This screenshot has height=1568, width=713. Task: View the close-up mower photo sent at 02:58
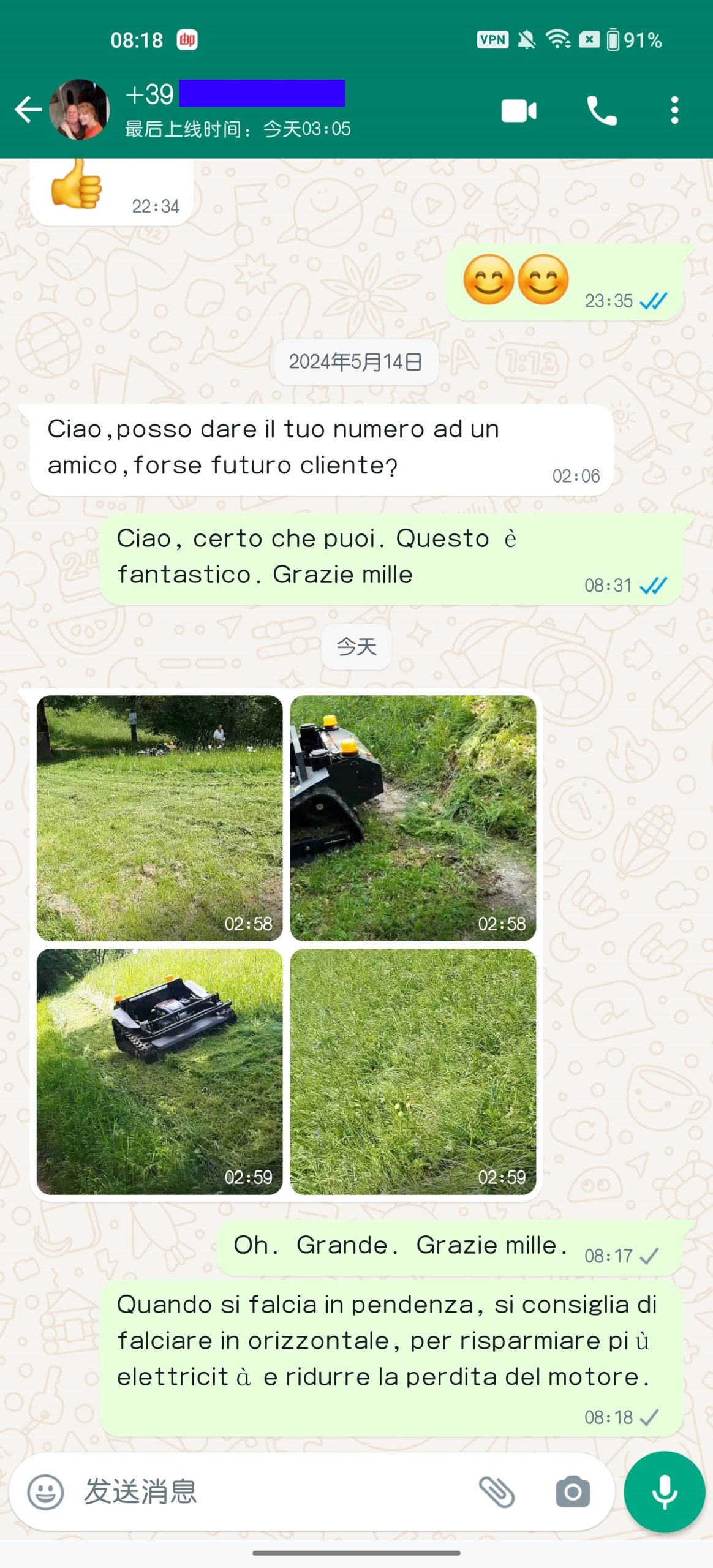click(x=413, y=818)
